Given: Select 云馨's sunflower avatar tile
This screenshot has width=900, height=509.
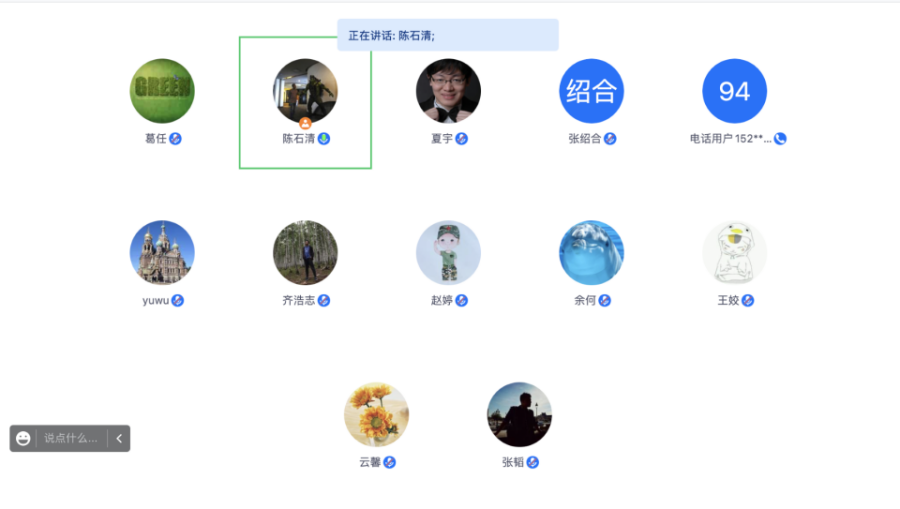Looking at the screenshot, I should click(x=376, y=414).
